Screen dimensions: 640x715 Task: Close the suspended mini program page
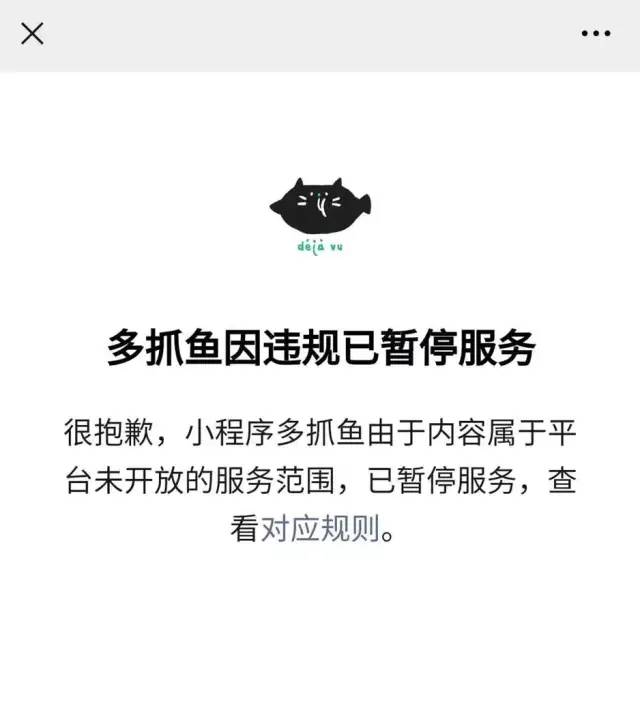click(33, 33)
